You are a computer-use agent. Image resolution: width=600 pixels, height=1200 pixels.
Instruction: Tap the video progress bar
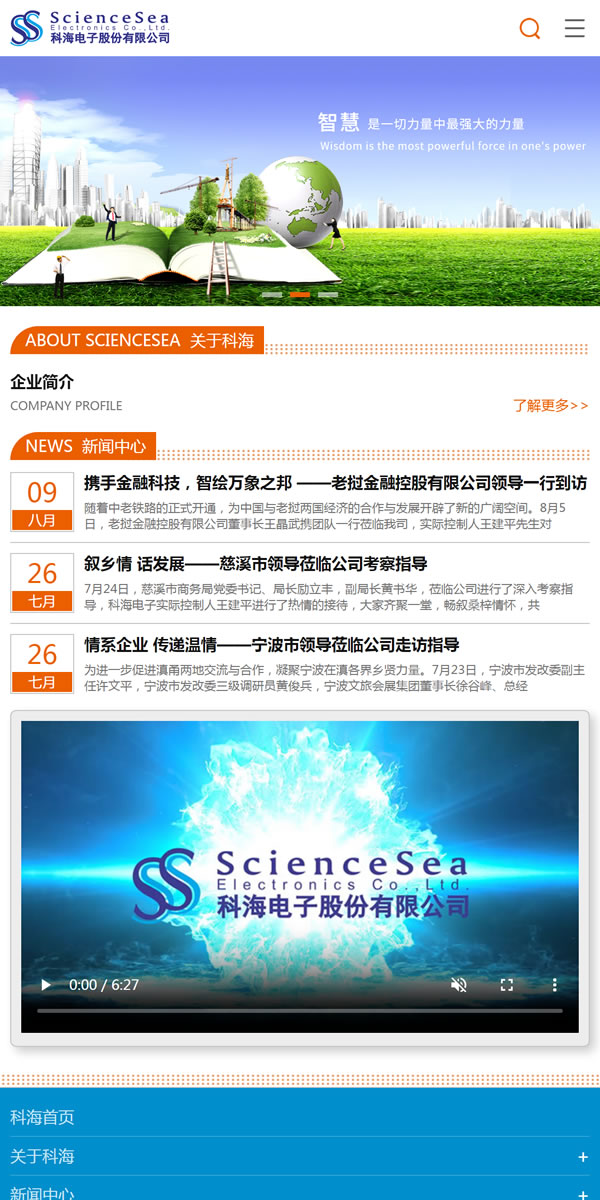click(300, 1011)
